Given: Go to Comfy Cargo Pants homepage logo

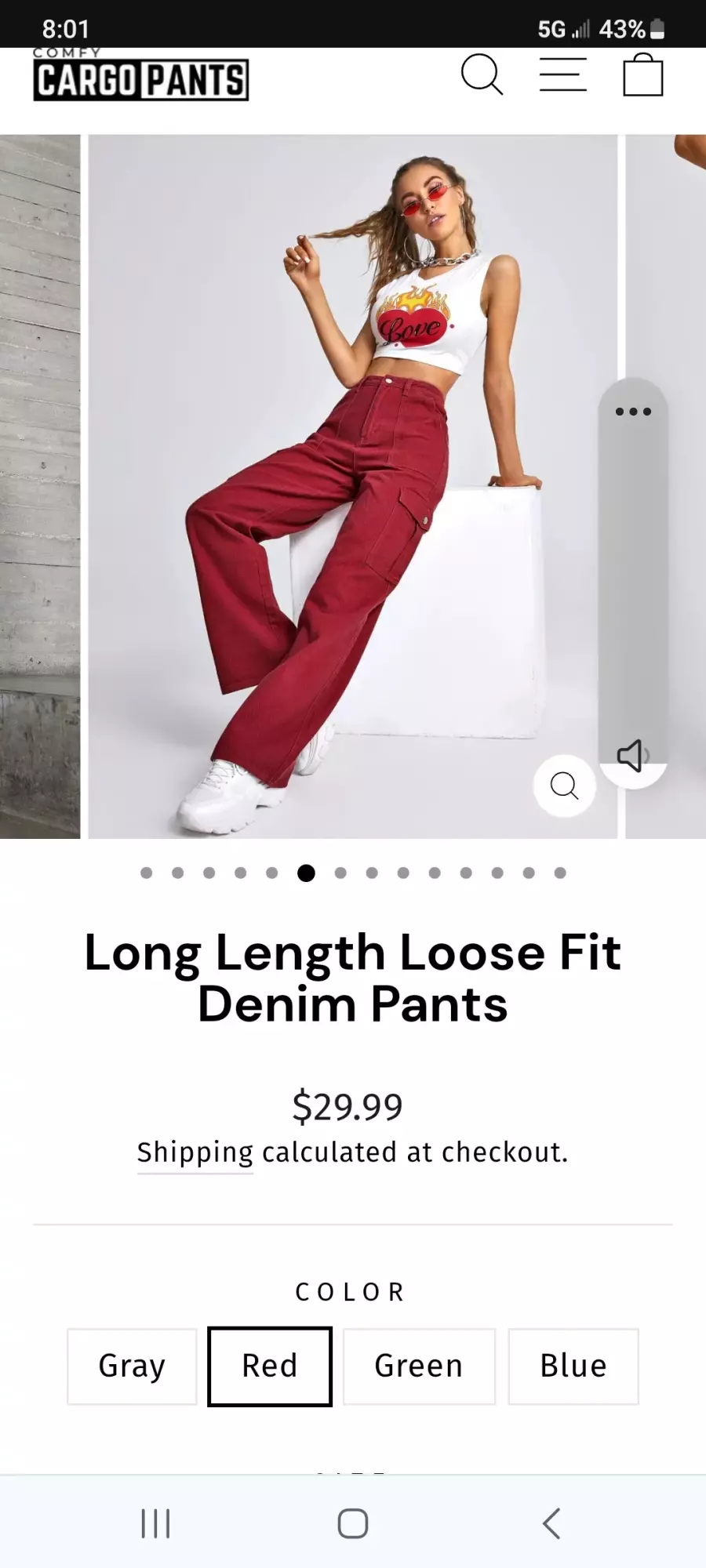Looking at the screenshot, I should coord(140,74).
